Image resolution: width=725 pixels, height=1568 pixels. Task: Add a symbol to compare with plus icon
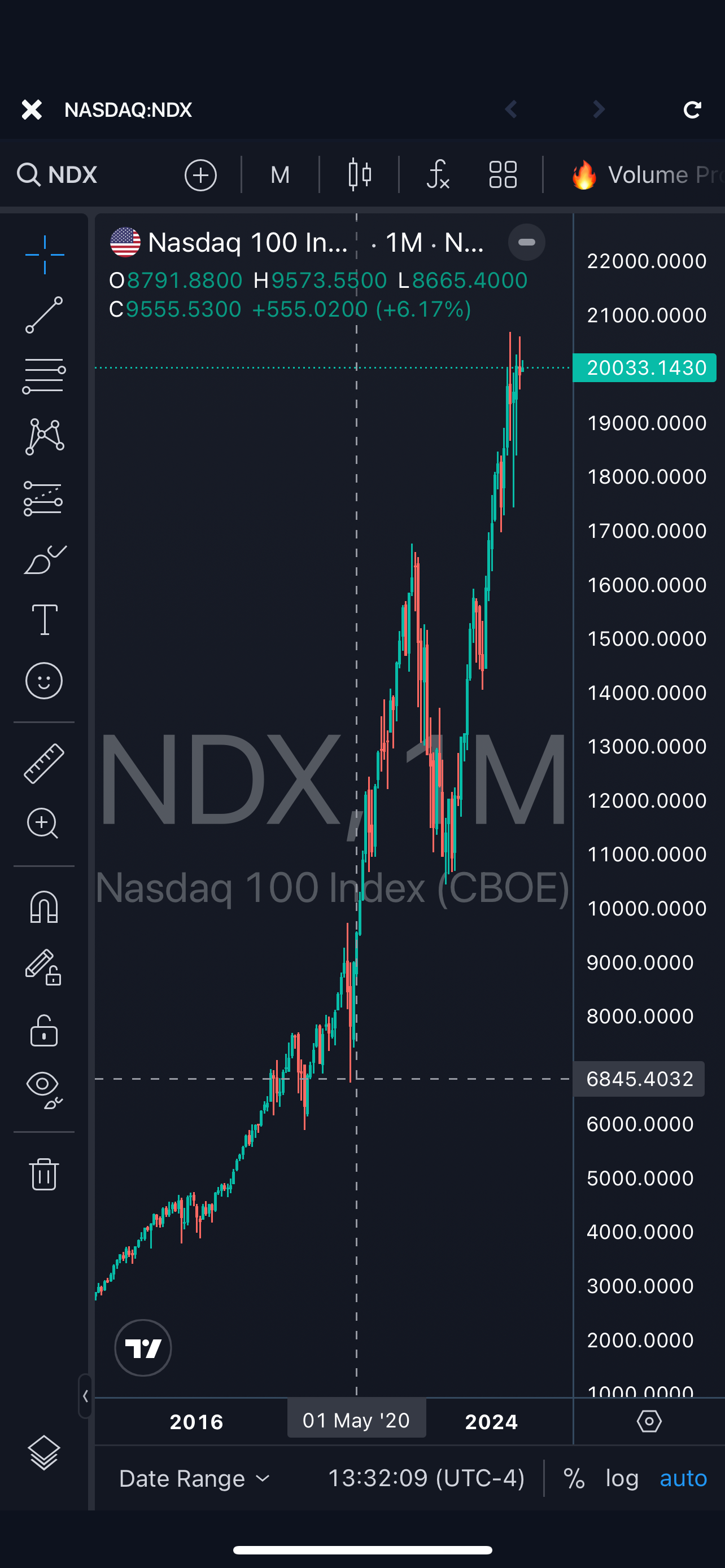coord(200,176)
